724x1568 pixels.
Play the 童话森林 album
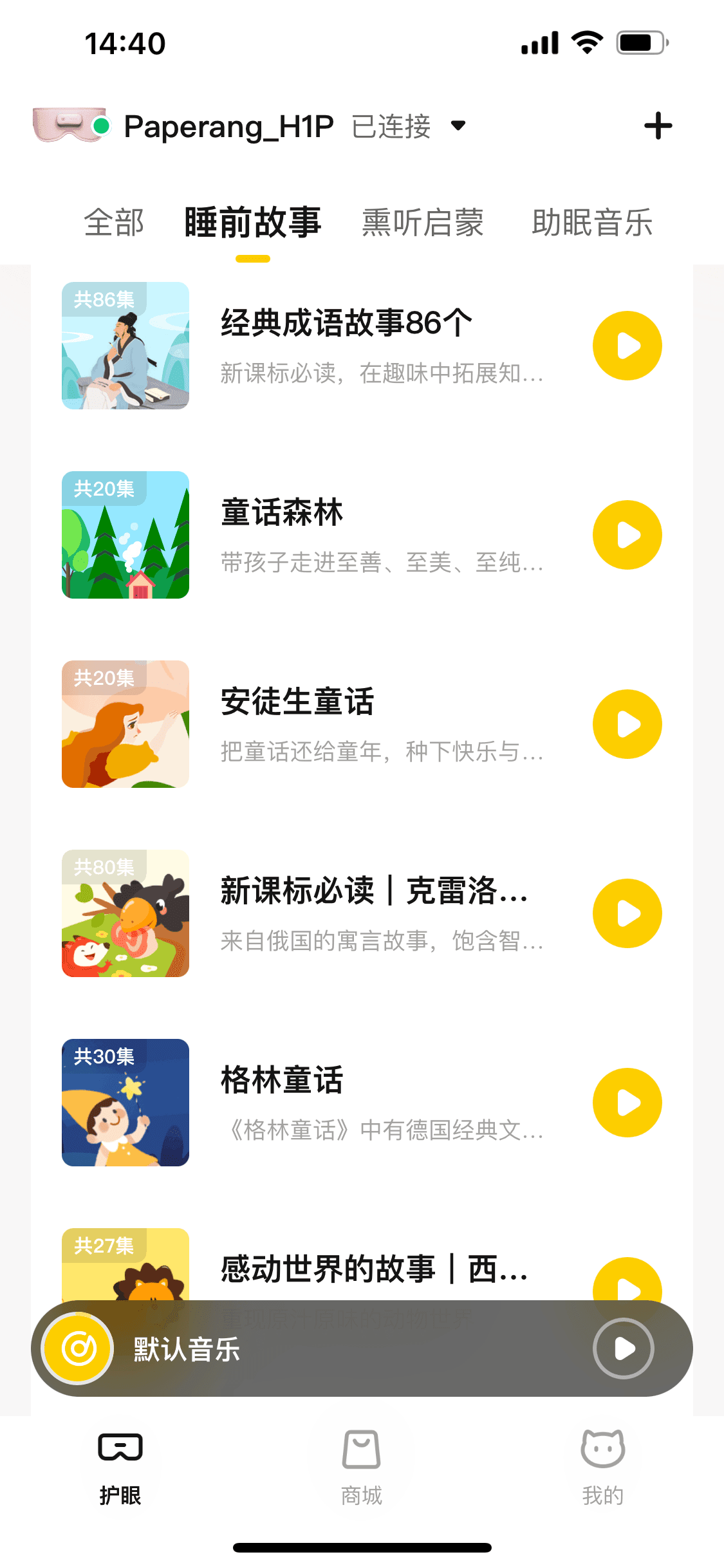click(627, 535)
